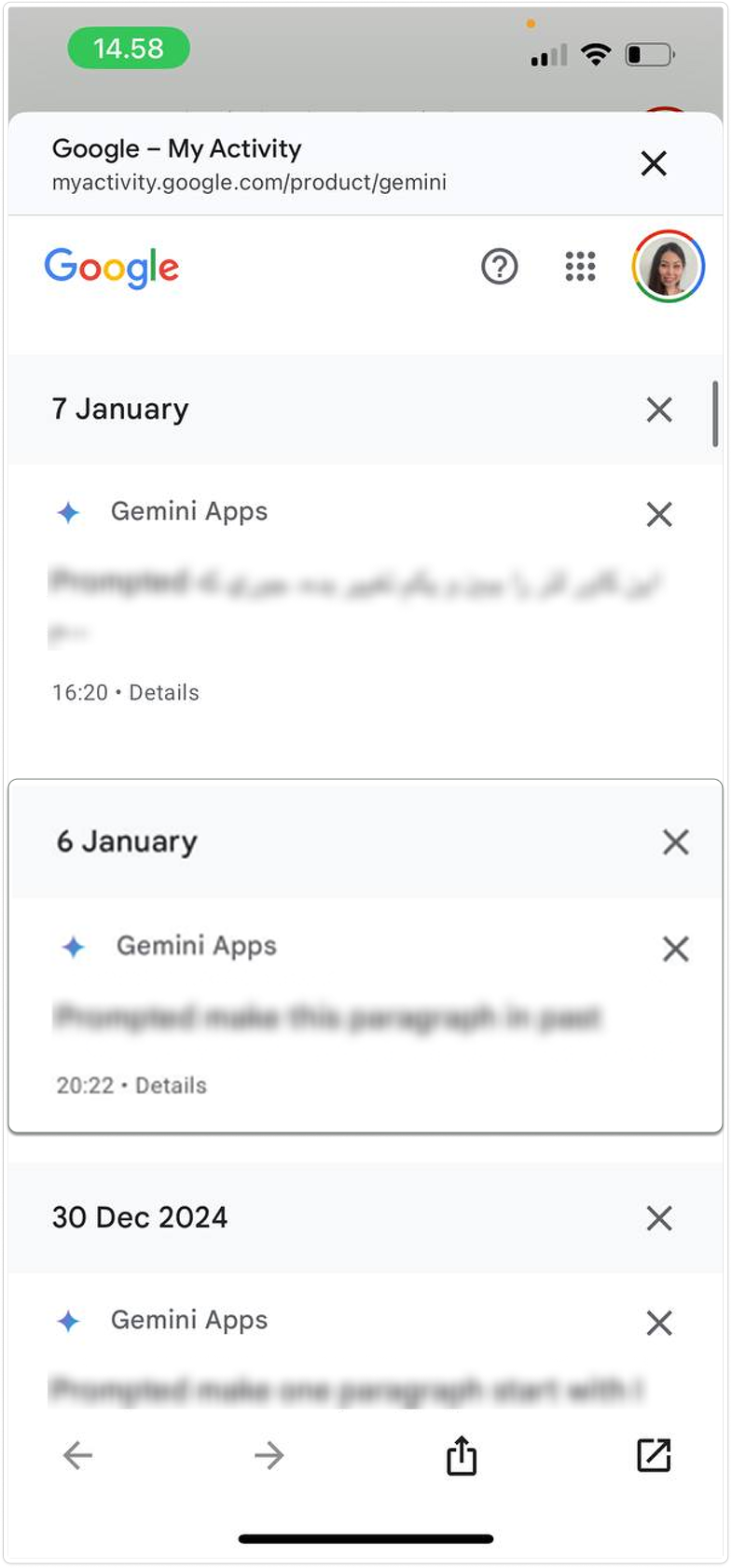View Details of the 16:20 activity

pyautogui.click(x=164, y=692)
